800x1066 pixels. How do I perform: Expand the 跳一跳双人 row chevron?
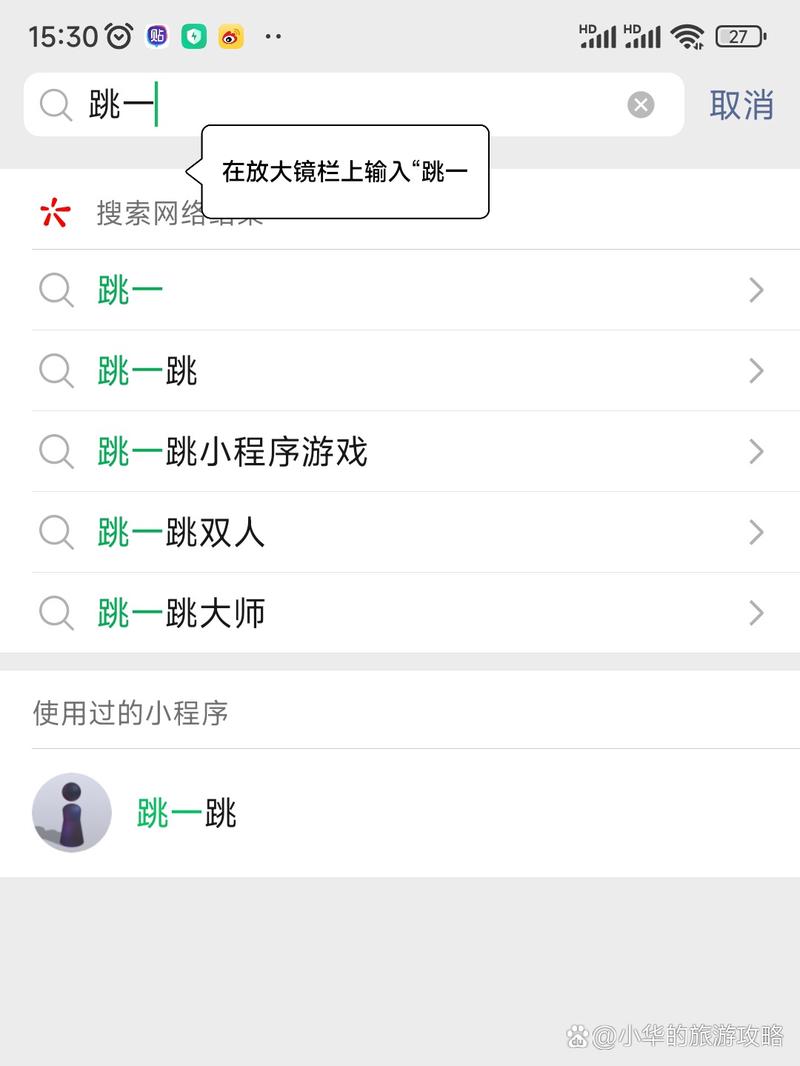[757, 532]
